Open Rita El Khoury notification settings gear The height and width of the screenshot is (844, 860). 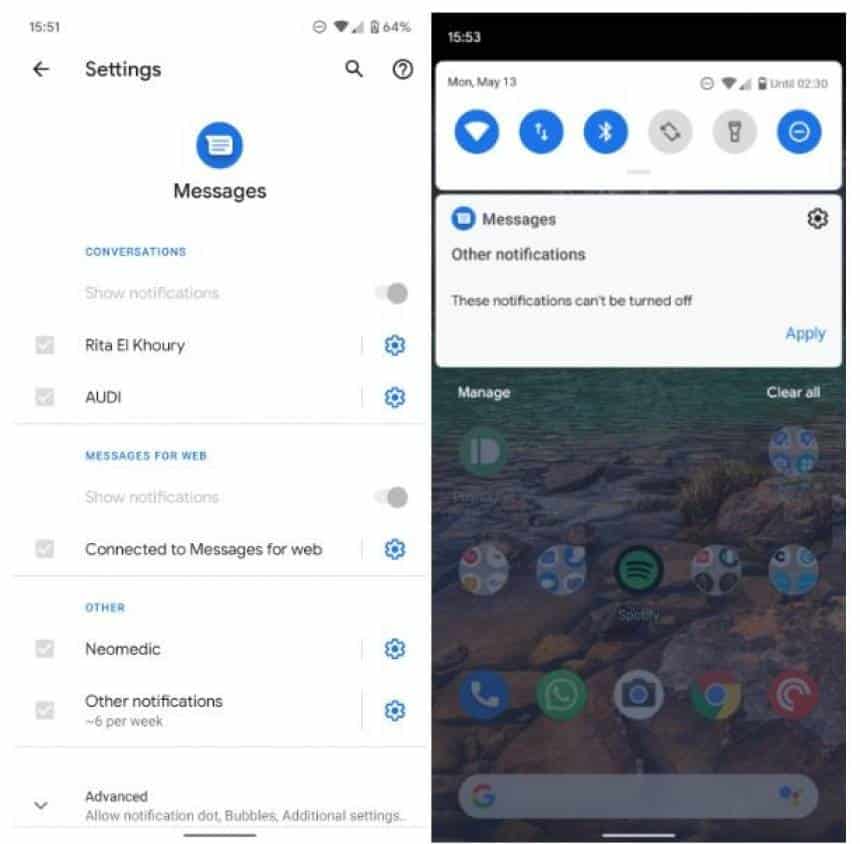(395, 345)
